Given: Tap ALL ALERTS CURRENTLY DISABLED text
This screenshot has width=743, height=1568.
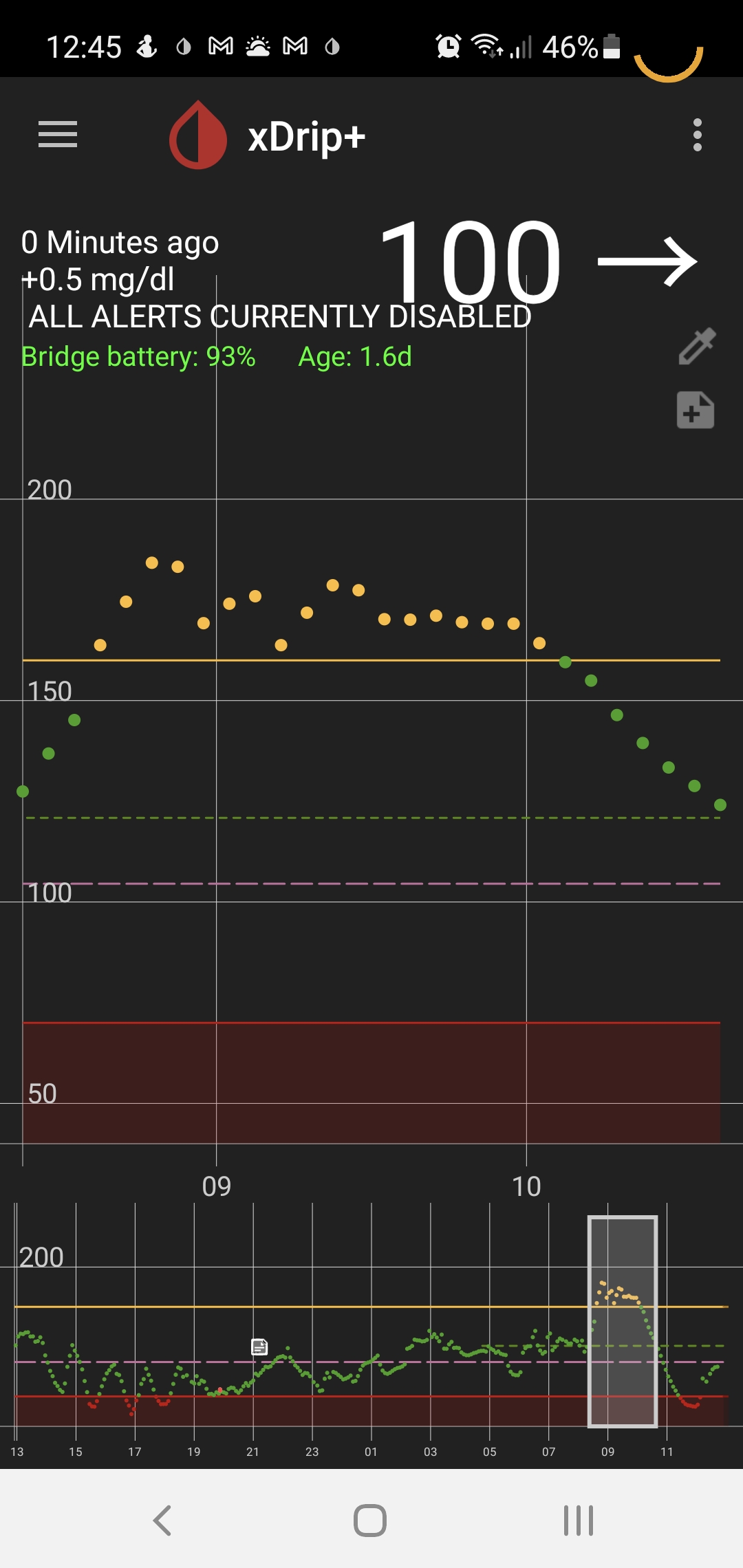Looking at the screenshot, I should pos(277,316).
